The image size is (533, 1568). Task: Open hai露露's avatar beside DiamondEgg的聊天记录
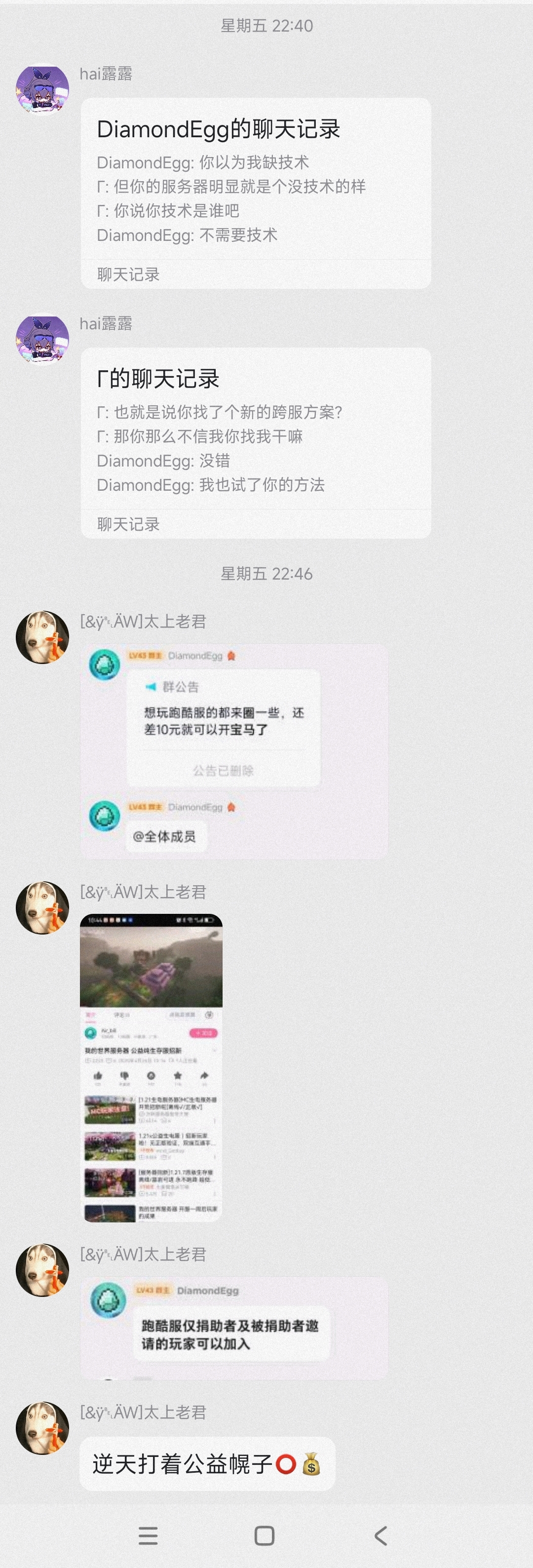click(42, 89)
